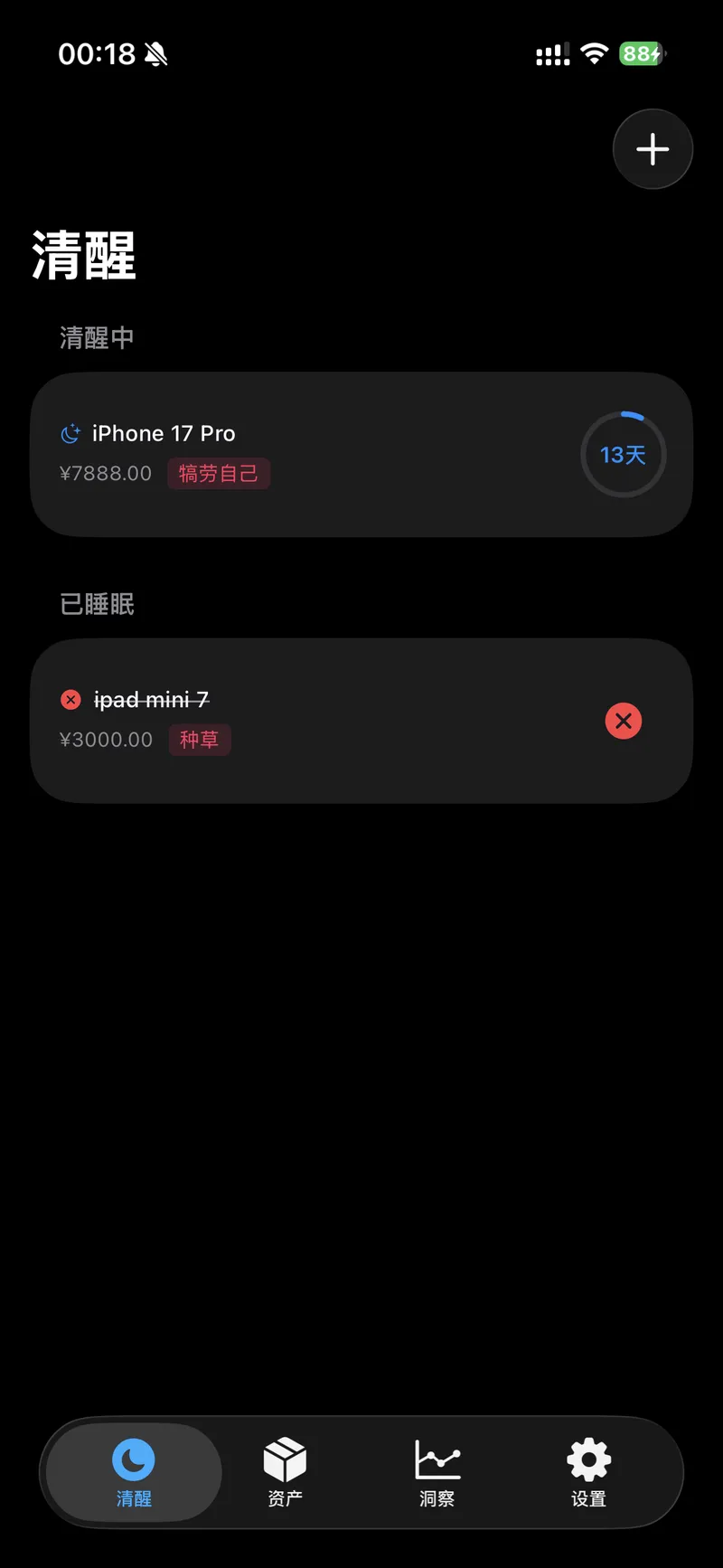Image resolution: width=723 pixels, height=1568 pixels.
Task: Open the 洞察 (Insights) chart icon
Action: point(437,1458)
